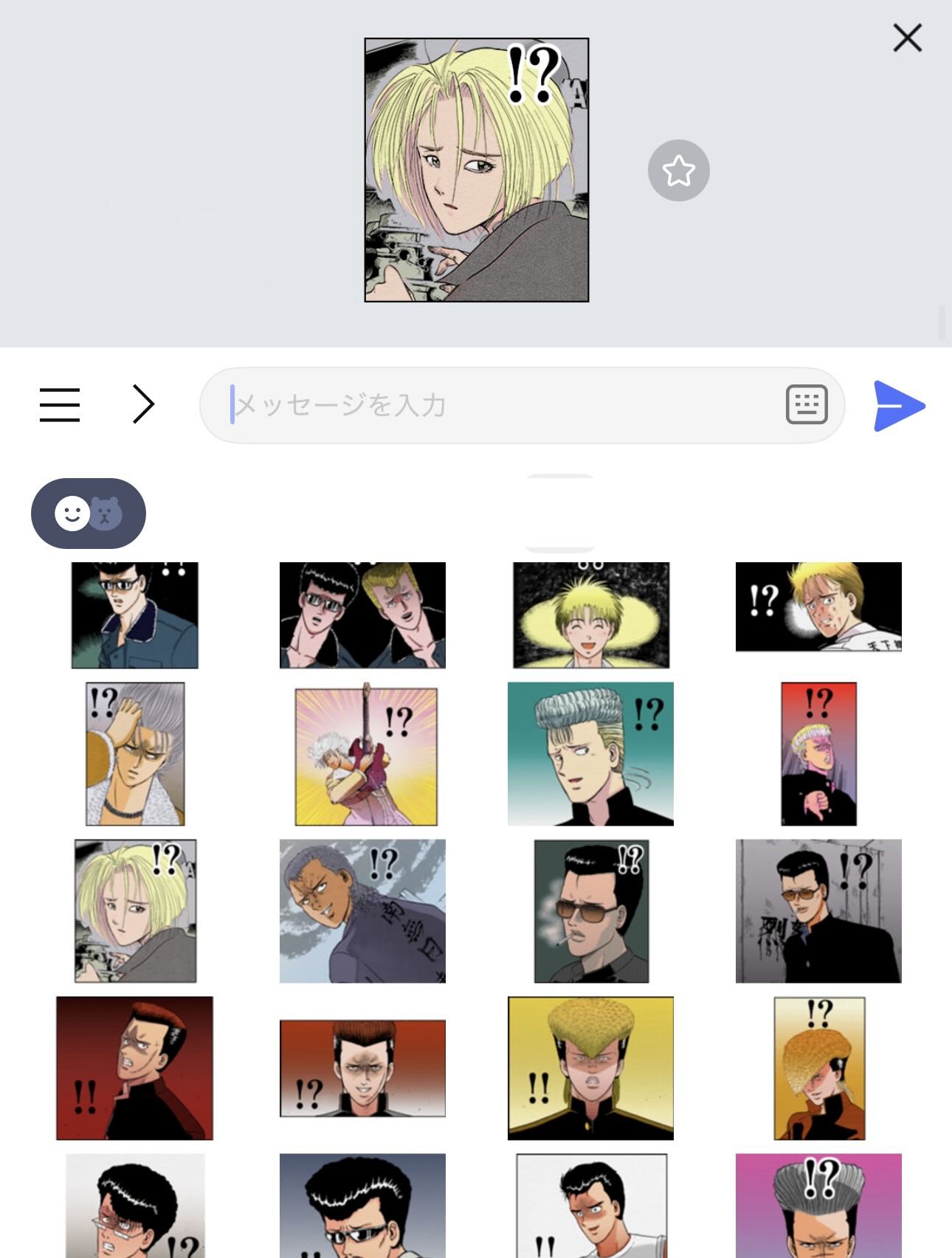Choose the gray pompadour sticker on teal
The width and height of the screenshot is (952, 1258).
coord(590,753)
